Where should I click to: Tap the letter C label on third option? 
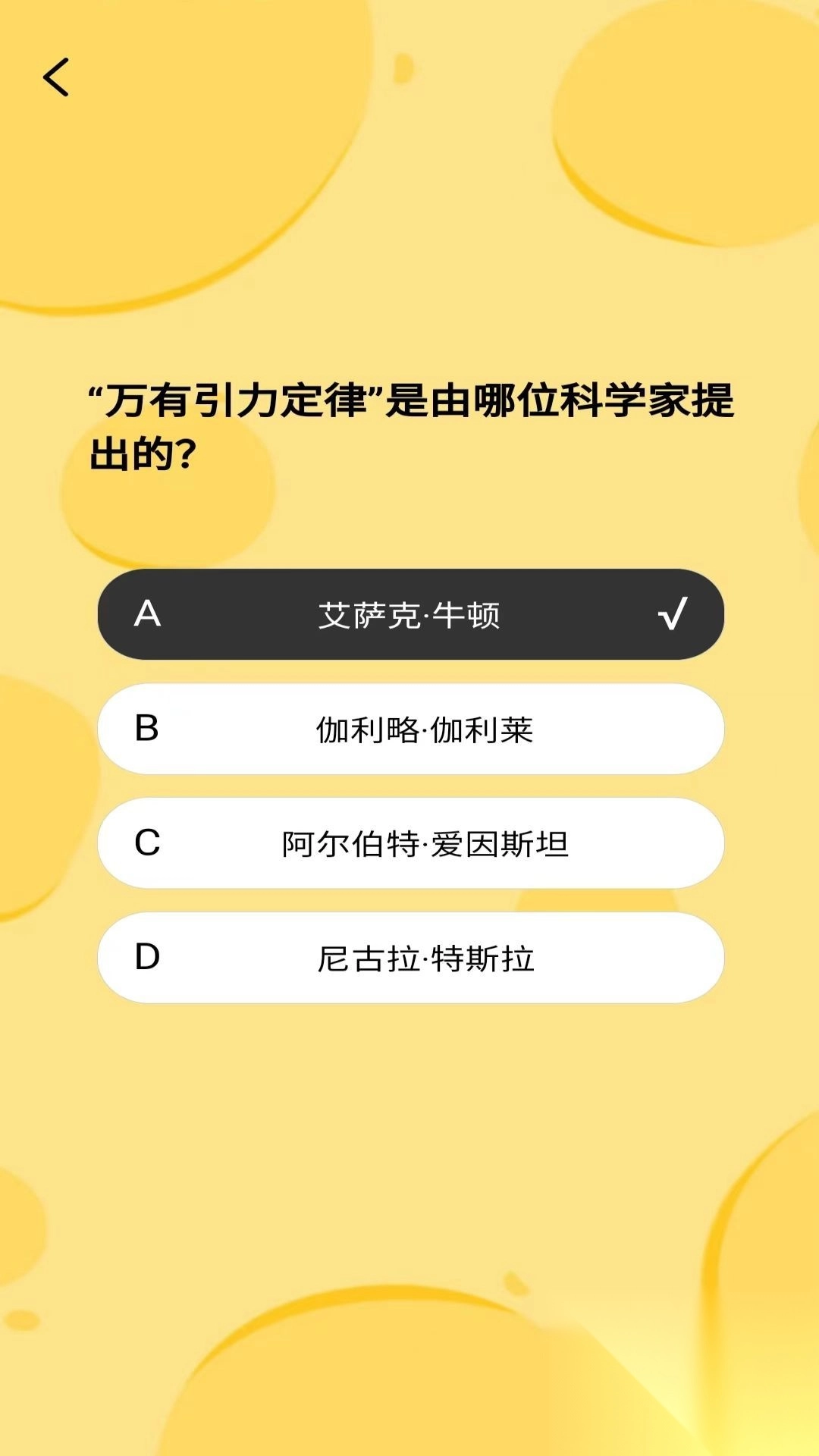(149, 844)
